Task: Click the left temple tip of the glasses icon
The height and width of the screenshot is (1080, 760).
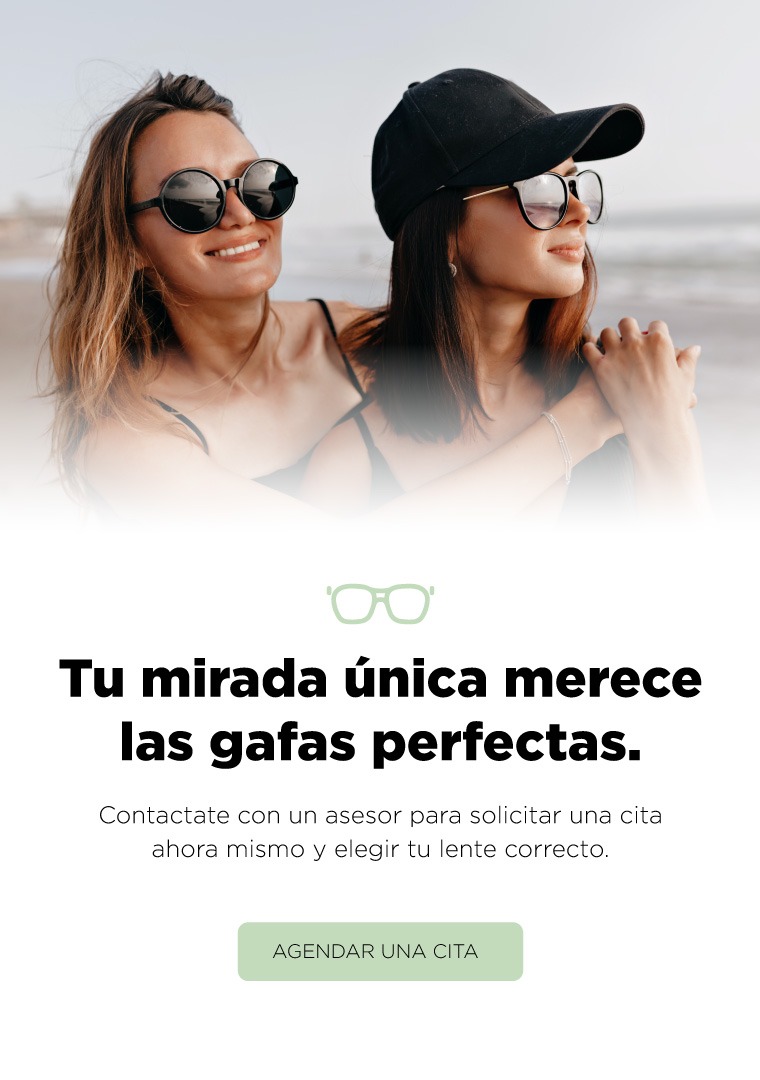Action: click(x=328, y=591)
